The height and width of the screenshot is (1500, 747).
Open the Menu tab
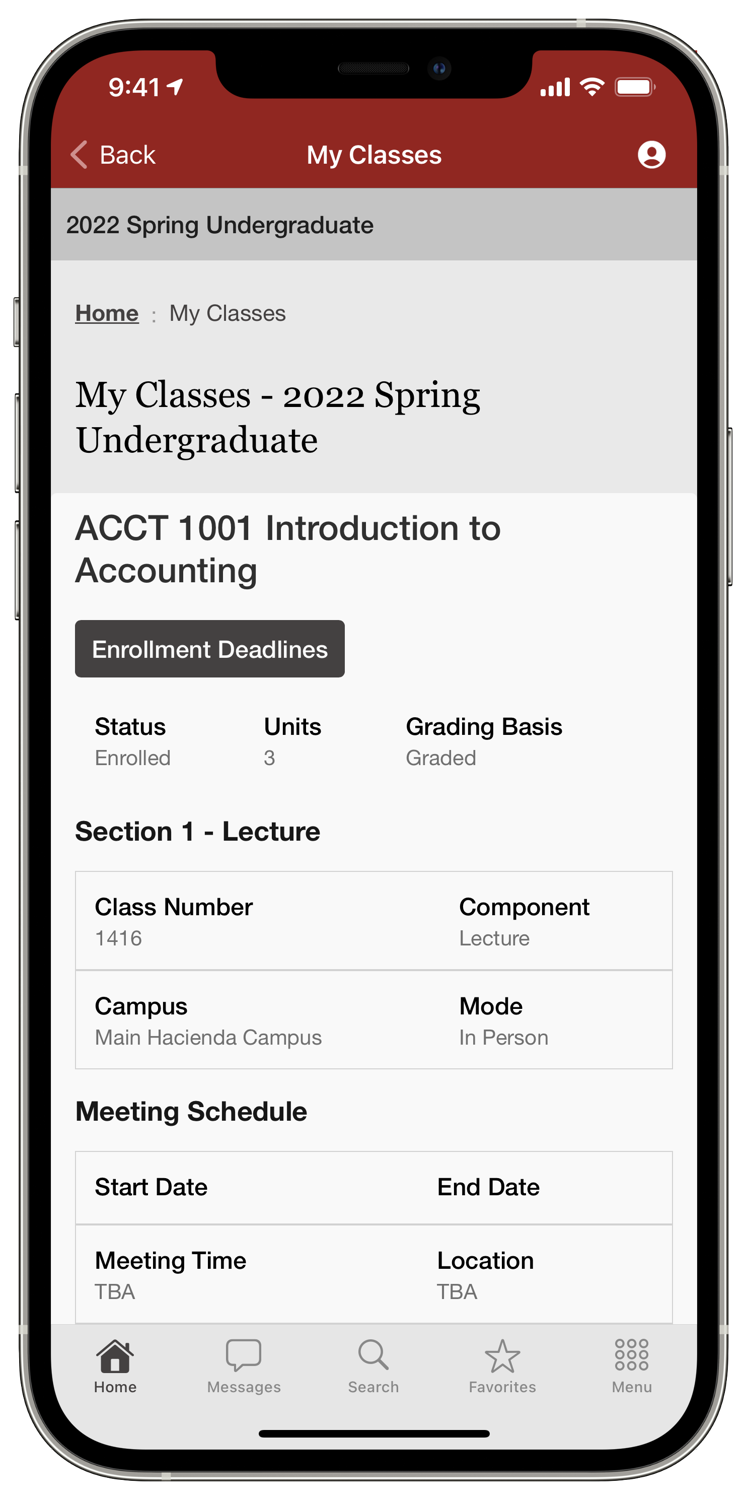click(632, 1366)
